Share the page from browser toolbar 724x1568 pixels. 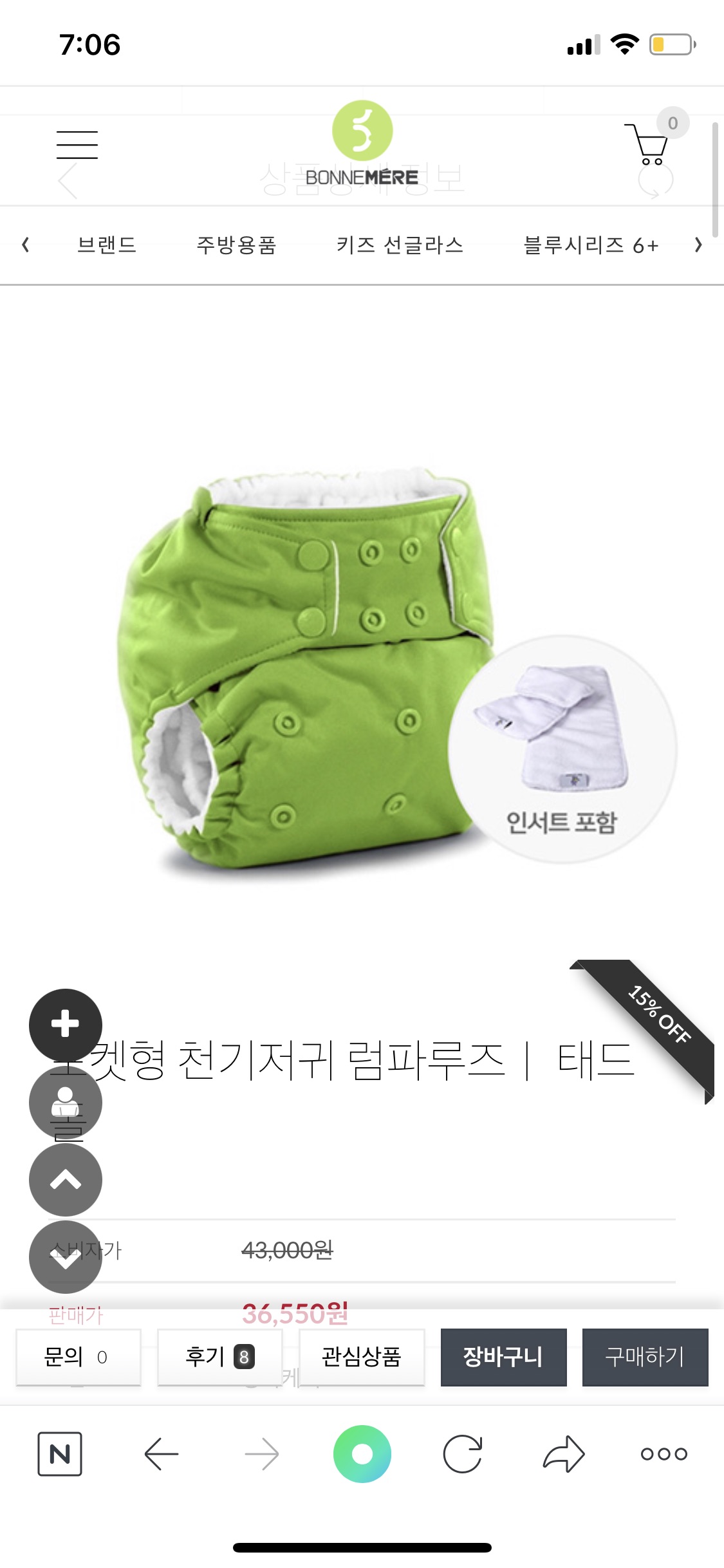pyautogui.click(x=564, y=1454)
